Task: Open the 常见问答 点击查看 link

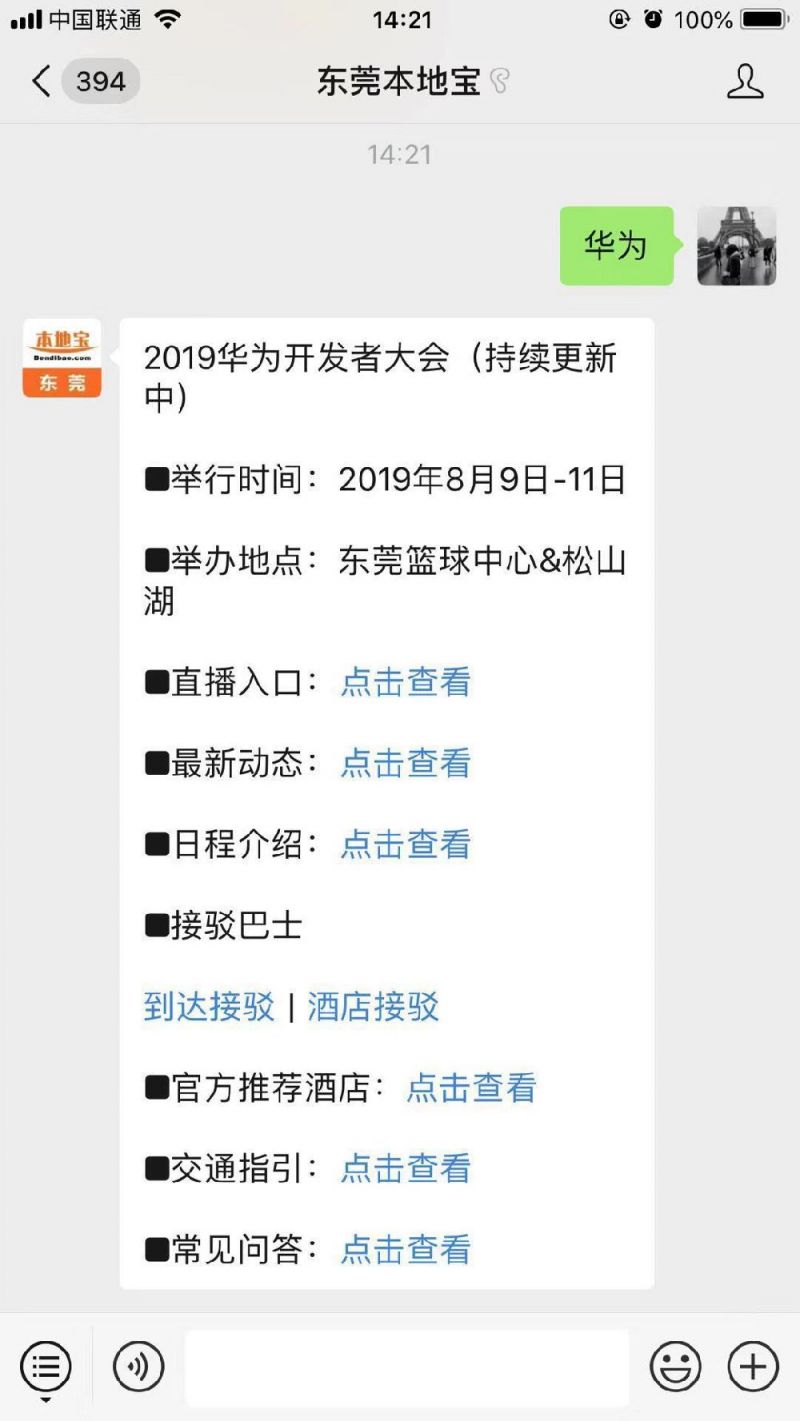Action: (x=405, y=1250)
